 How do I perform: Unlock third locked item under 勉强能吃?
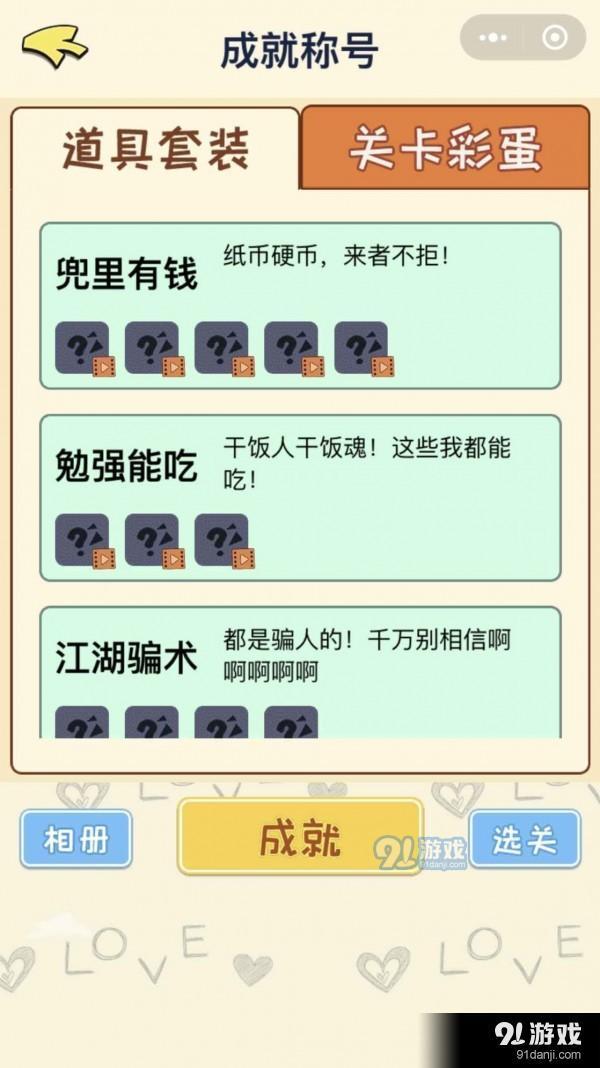222,541
